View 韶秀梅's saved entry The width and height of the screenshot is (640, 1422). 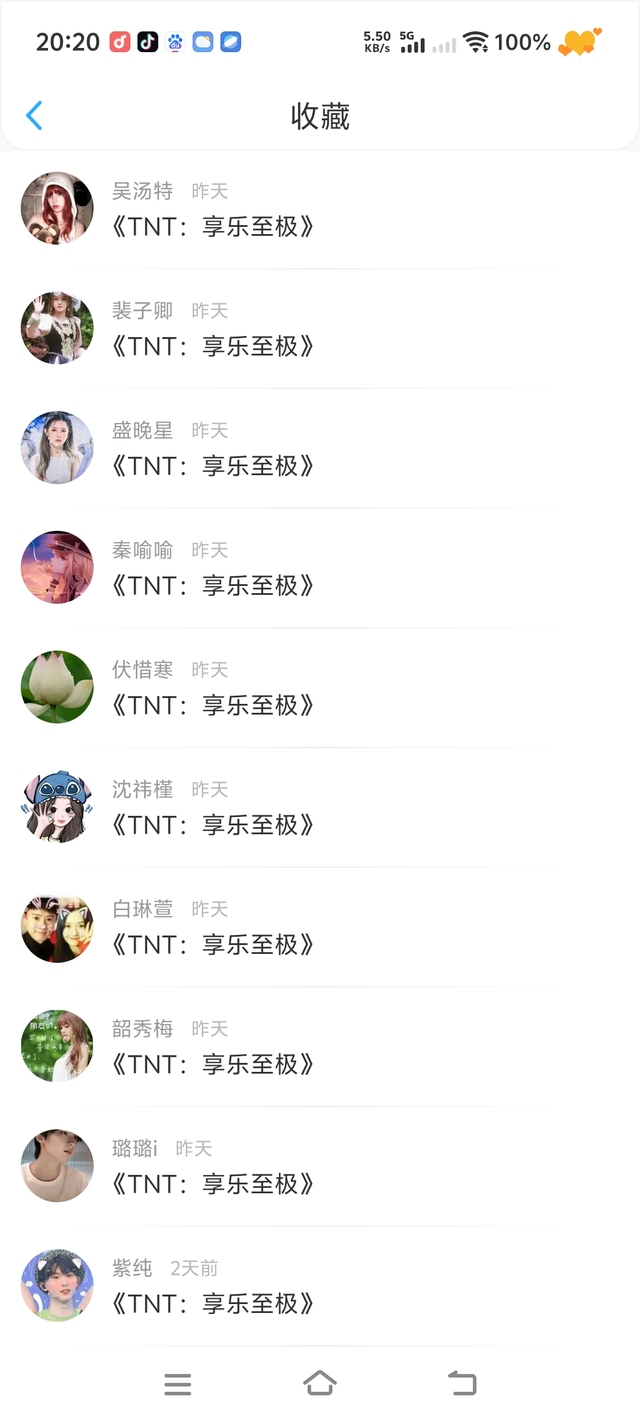(213, 1064)
